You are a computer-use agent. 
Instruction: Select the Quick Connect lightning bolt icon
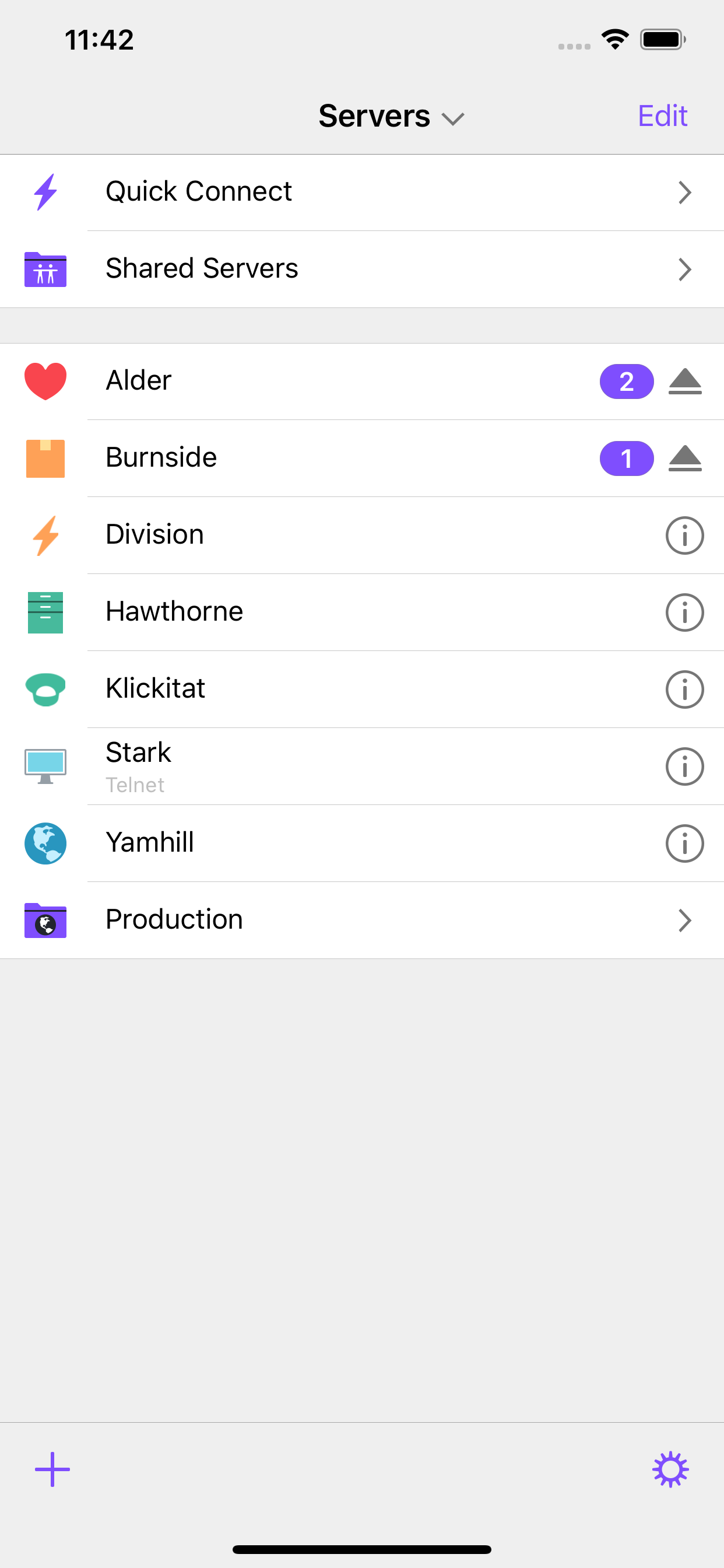click(45, 192)
